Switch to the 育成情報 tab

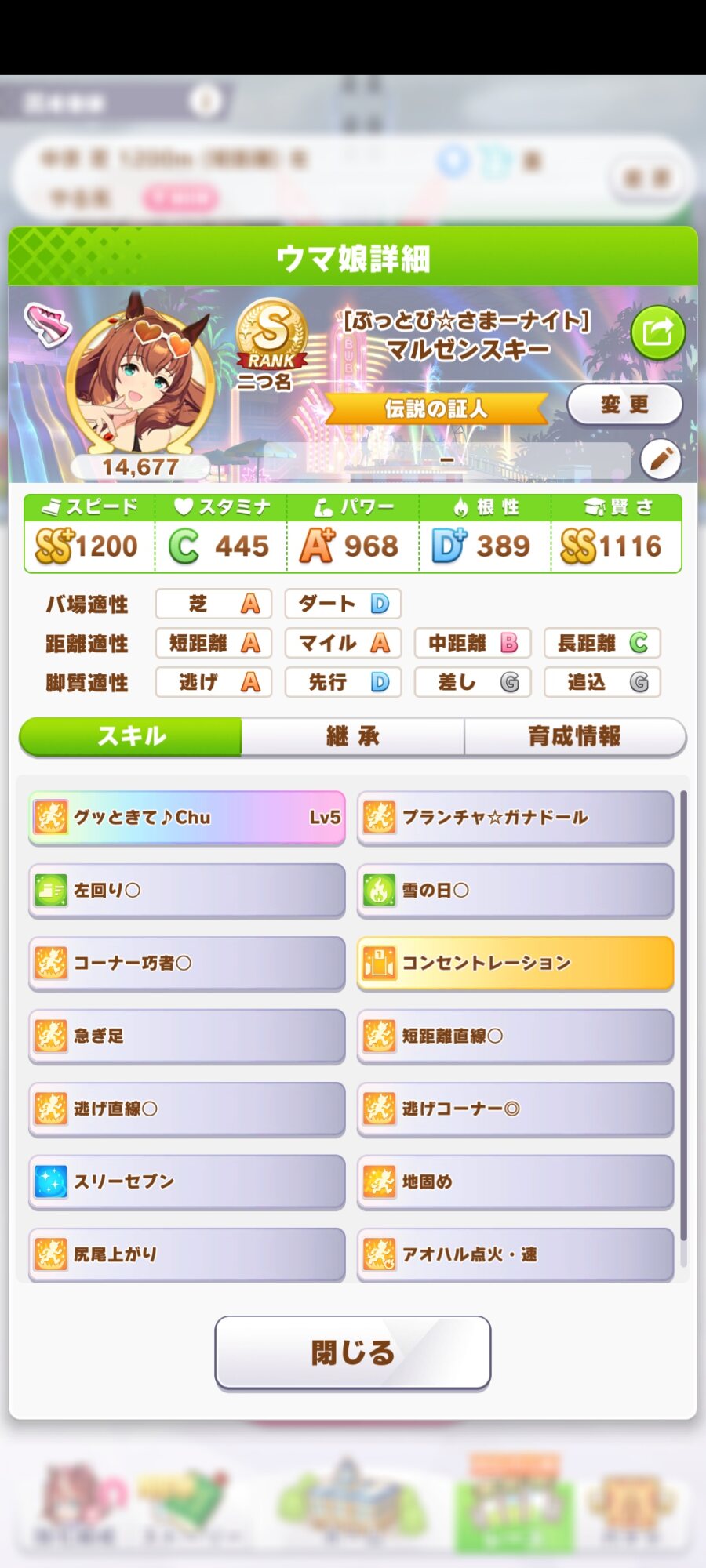click(x=575, y=736)
